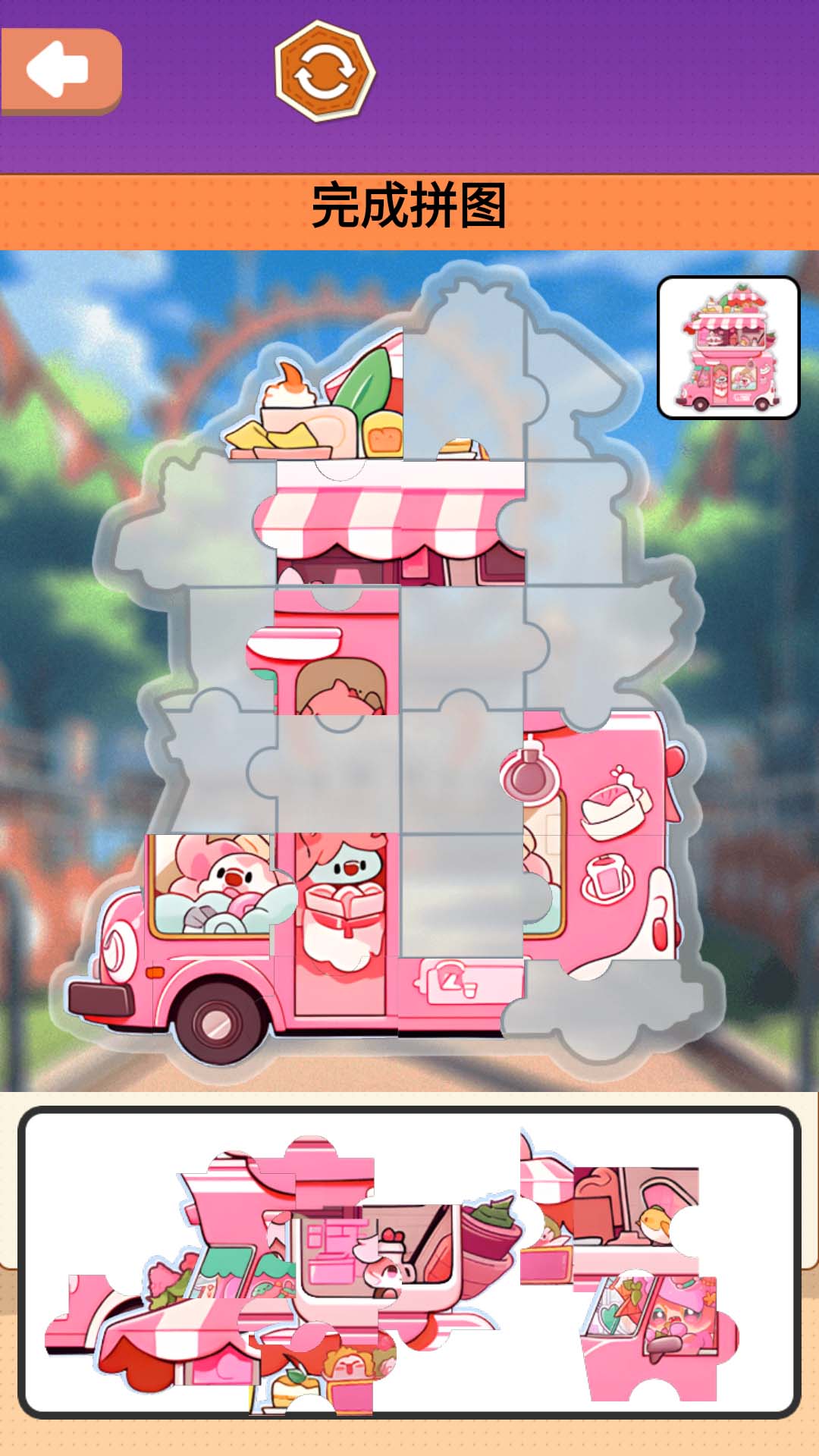
Task: Tap the 完成拼图 title banner
Action: coord(409,205)
